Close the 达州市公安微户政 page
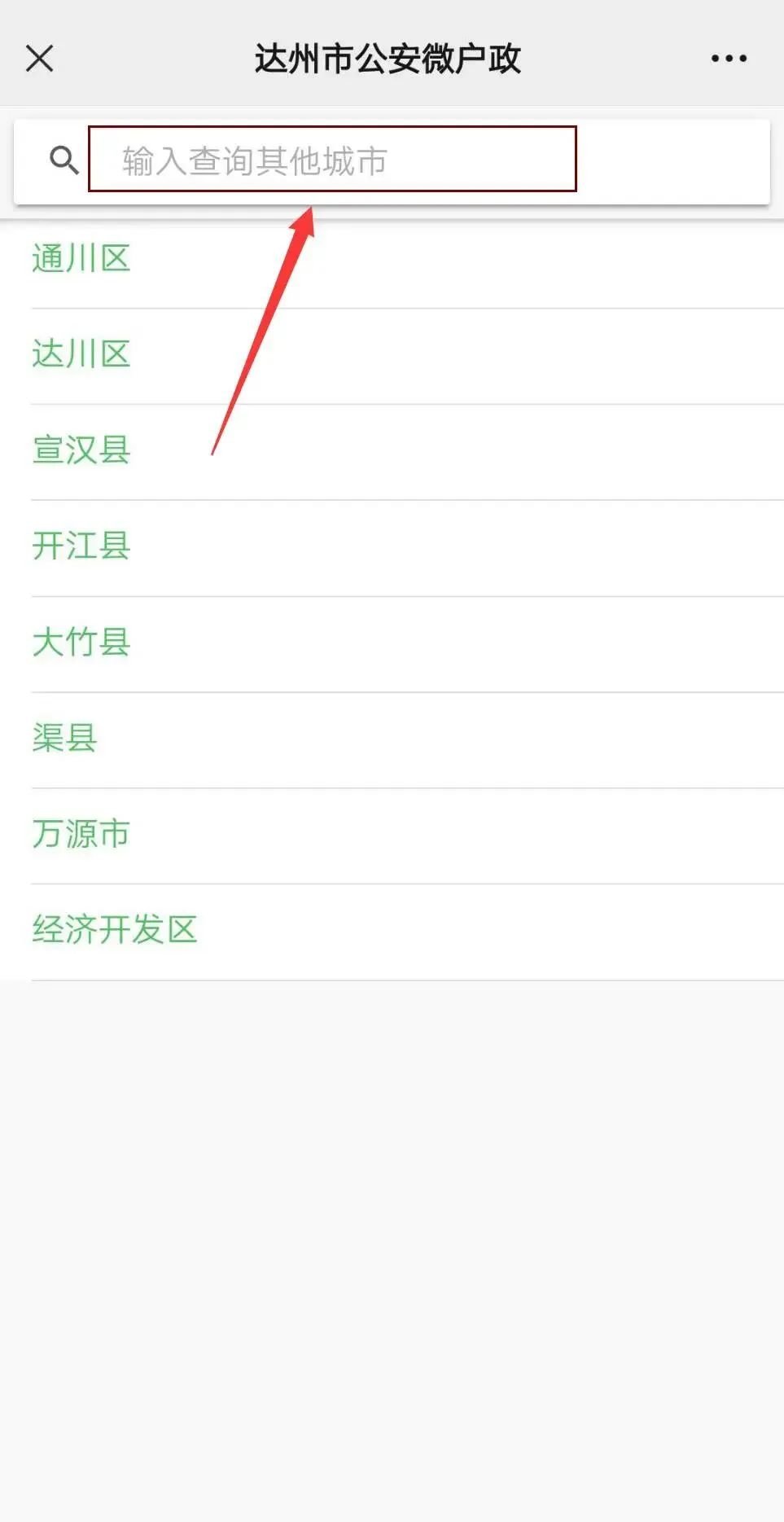 [x=39, y=59]
